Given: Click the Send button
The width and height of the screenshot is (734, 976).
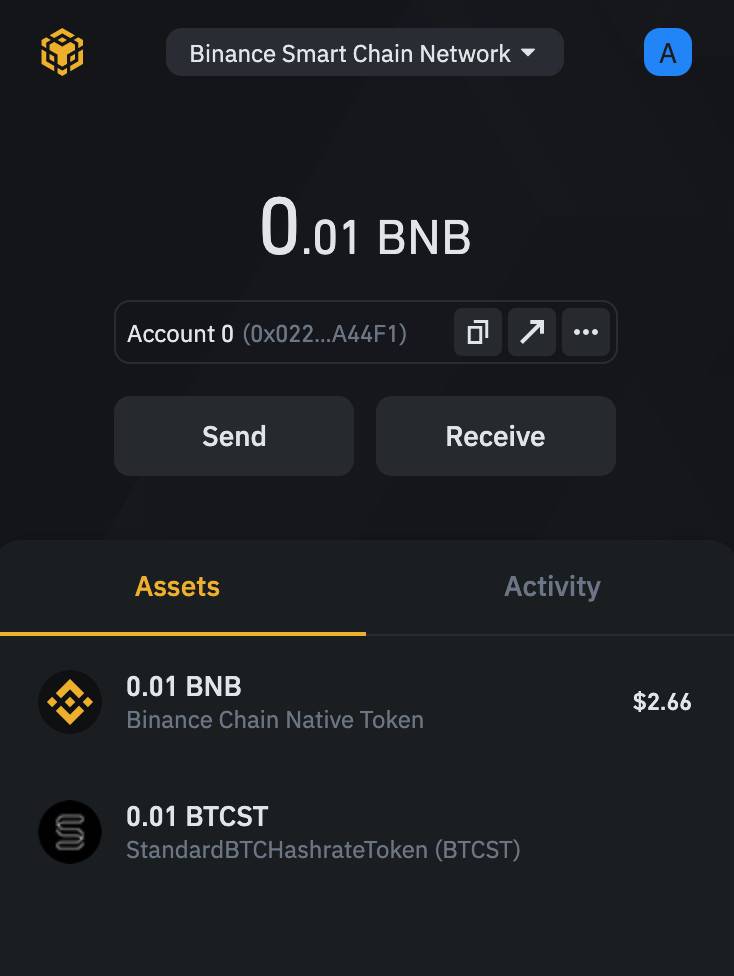Looking at the screenshot, I should 233,436.
